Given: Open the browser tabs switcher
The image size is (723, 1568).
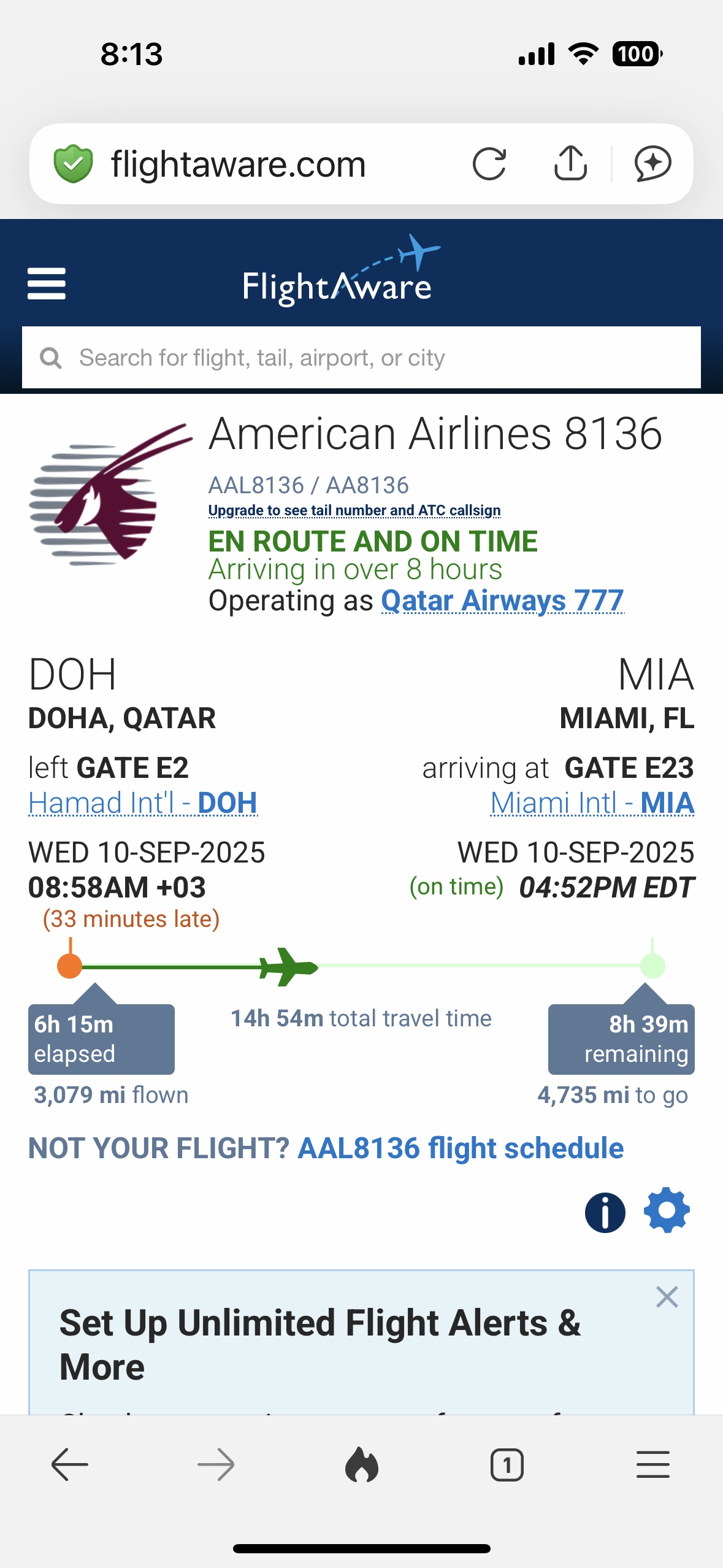Looking at the screenshot, I should [x=507, y=1465].
